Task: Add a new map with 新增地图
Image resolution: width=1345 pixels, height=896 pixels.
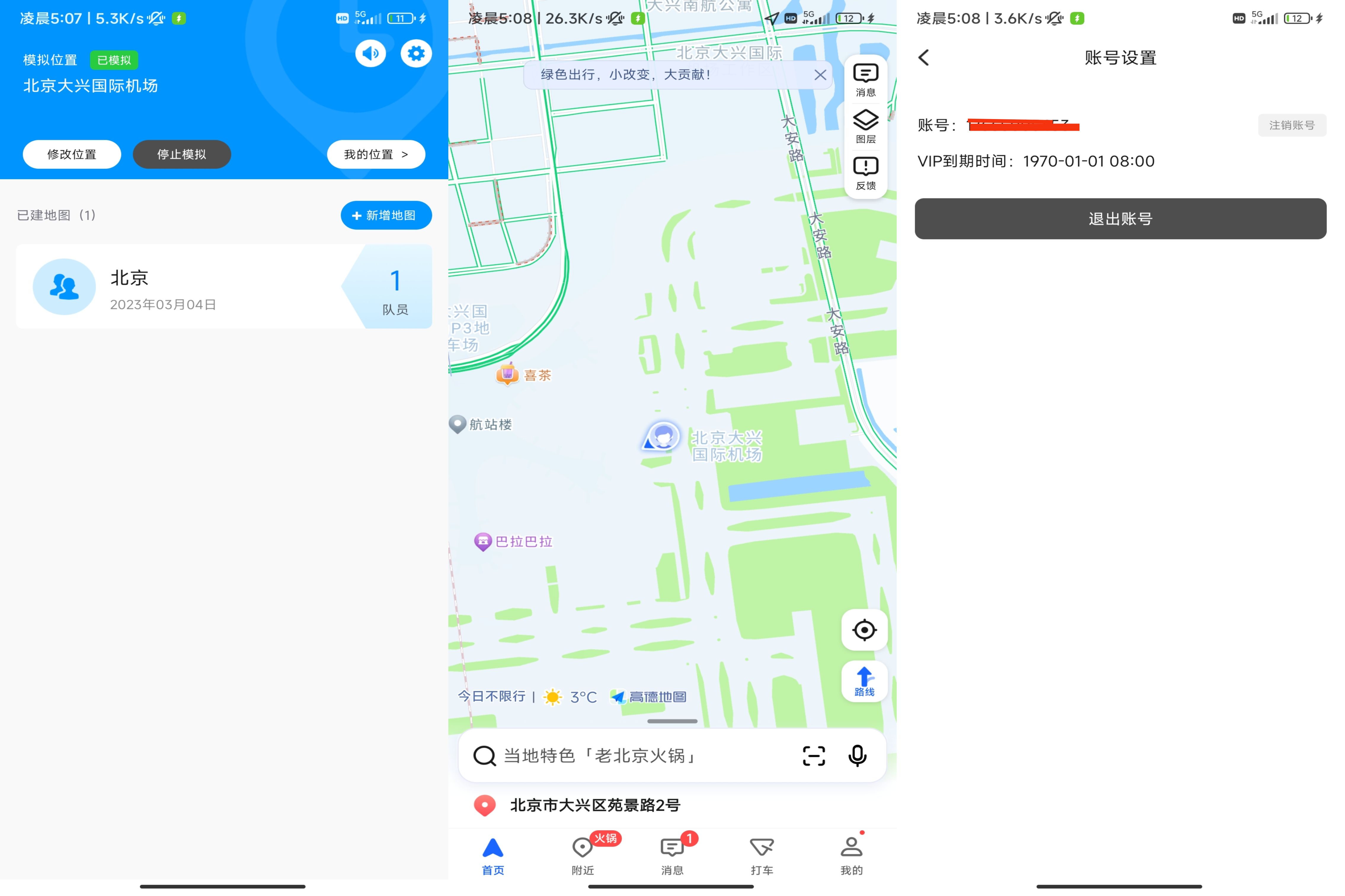Action: (386, 215)
